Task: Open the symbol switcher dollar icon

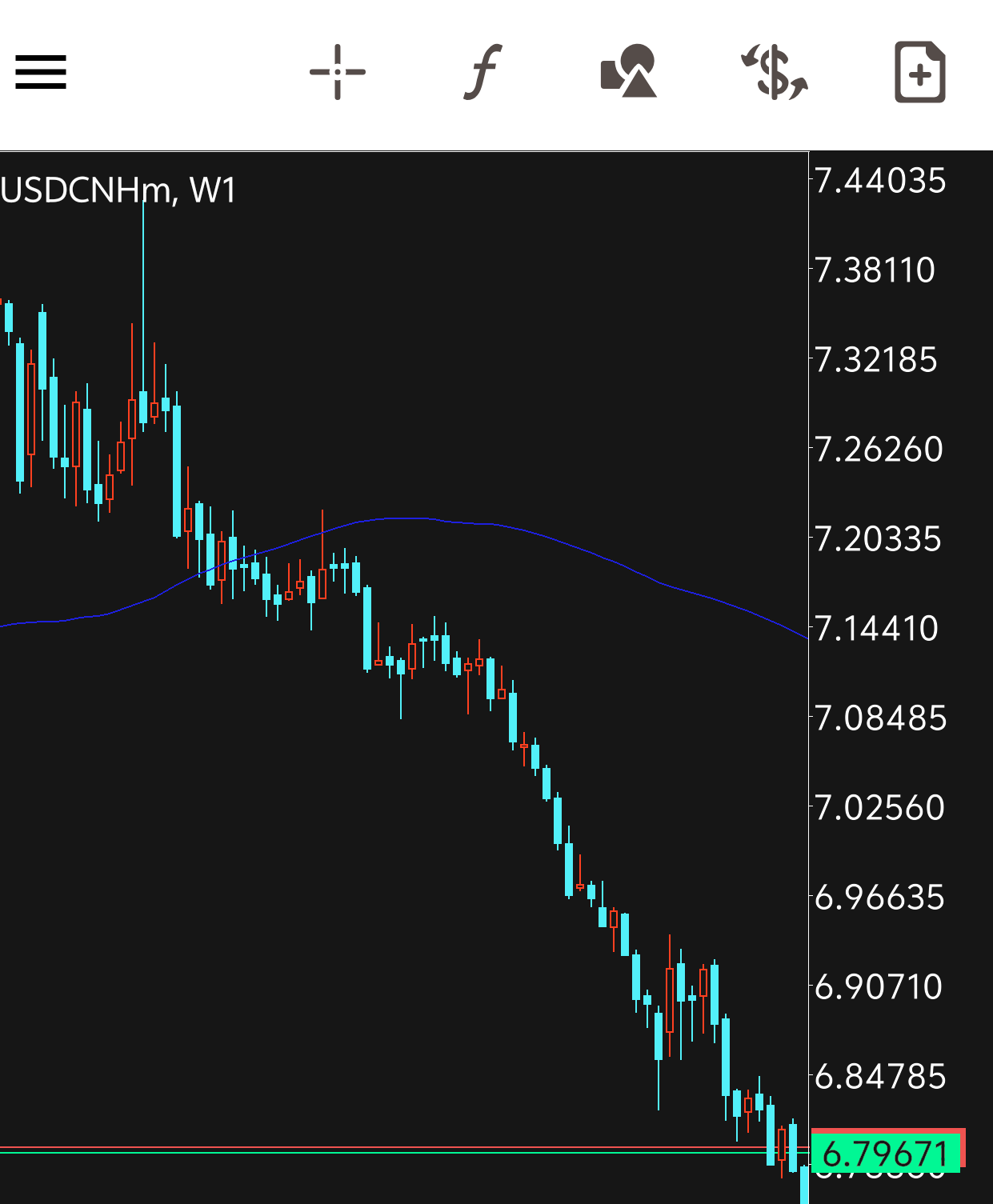Action: coord(775,72)
